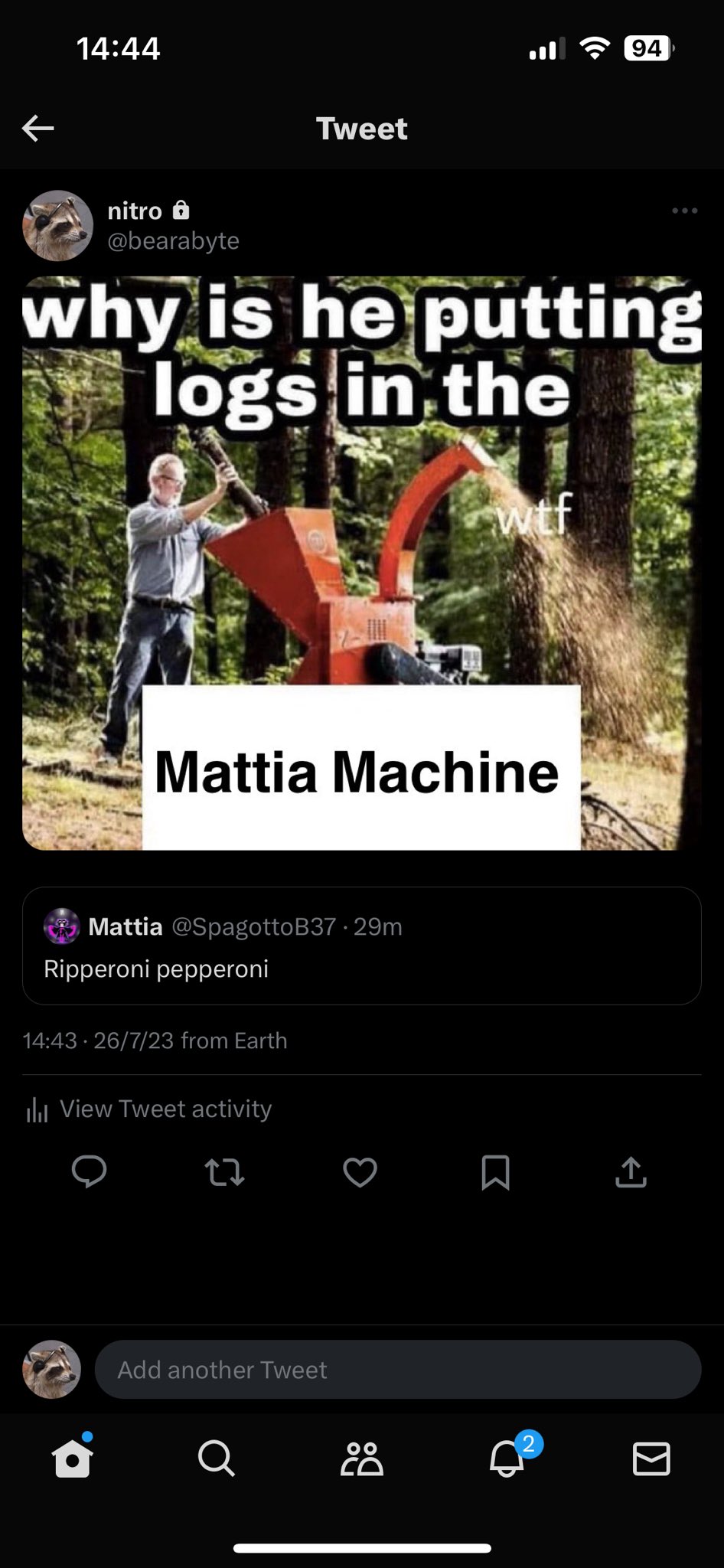Image resolution: width=724 pixels, height=1568 pixels.
Task: Bookmark this tweet
Action: pos(495,1171)
